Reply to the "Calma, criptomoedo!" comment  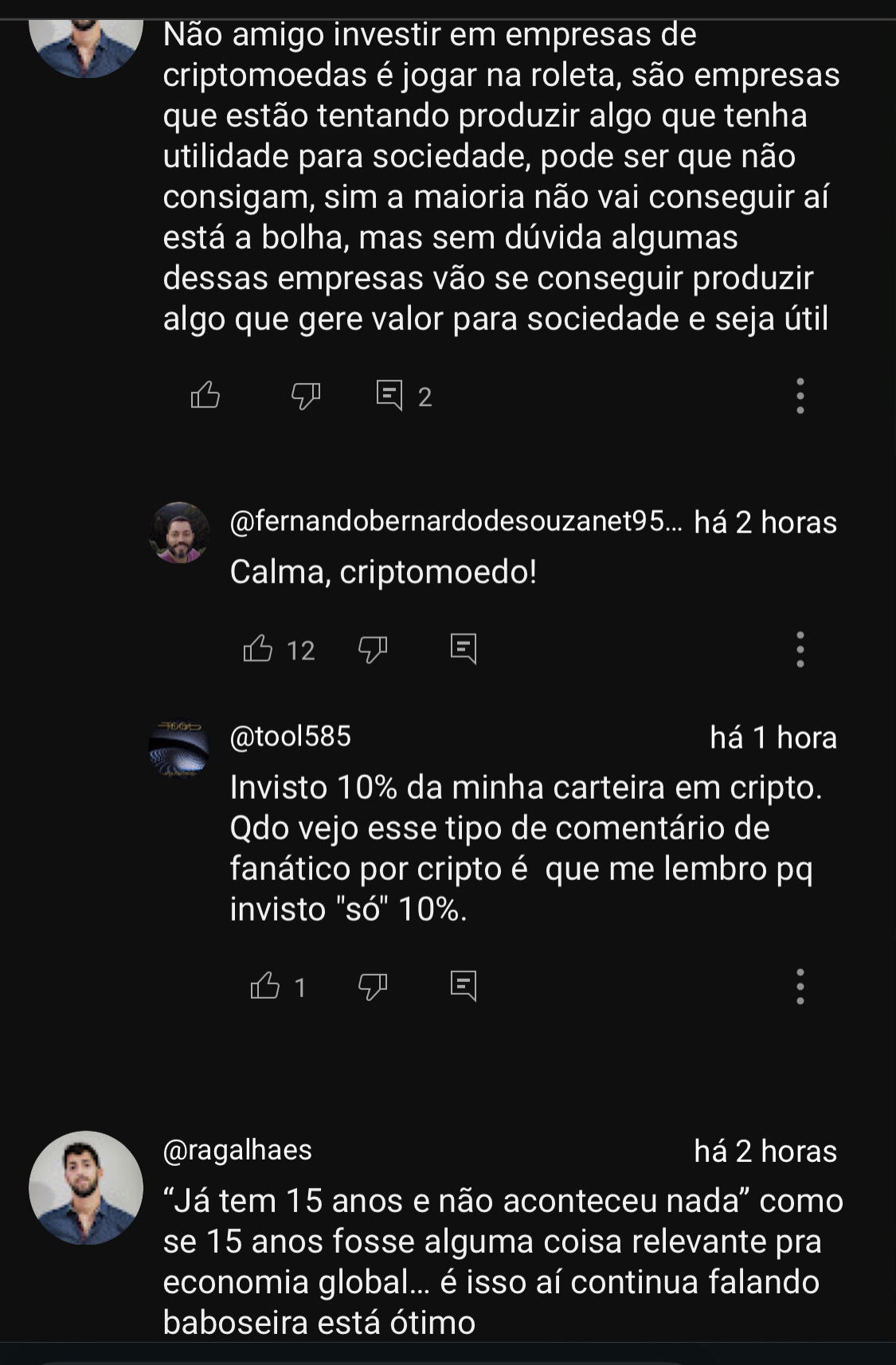tap(464, 650)
